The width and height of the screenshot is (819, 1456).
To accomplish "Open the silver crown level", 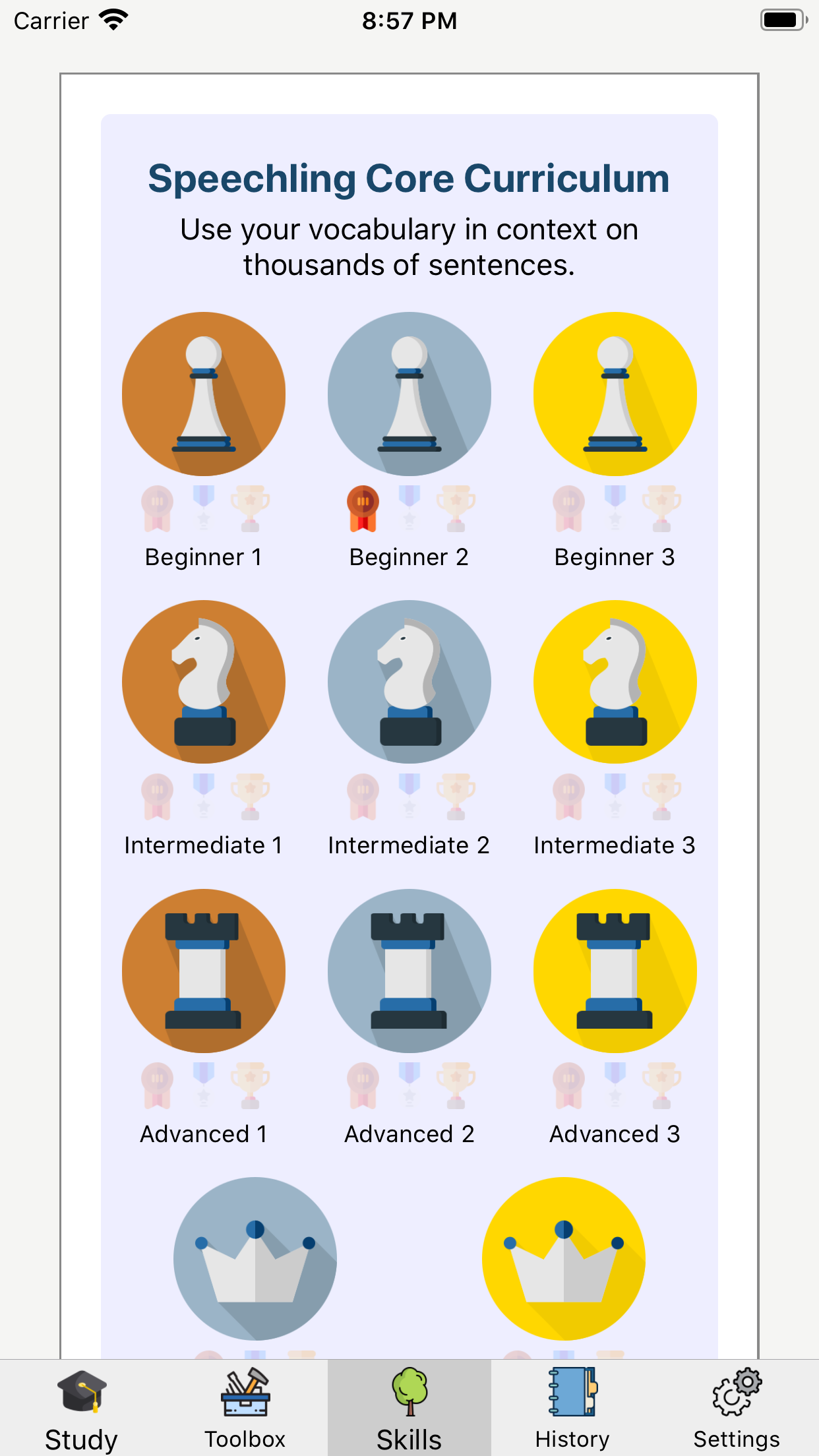I will (x=255, y=1258).
